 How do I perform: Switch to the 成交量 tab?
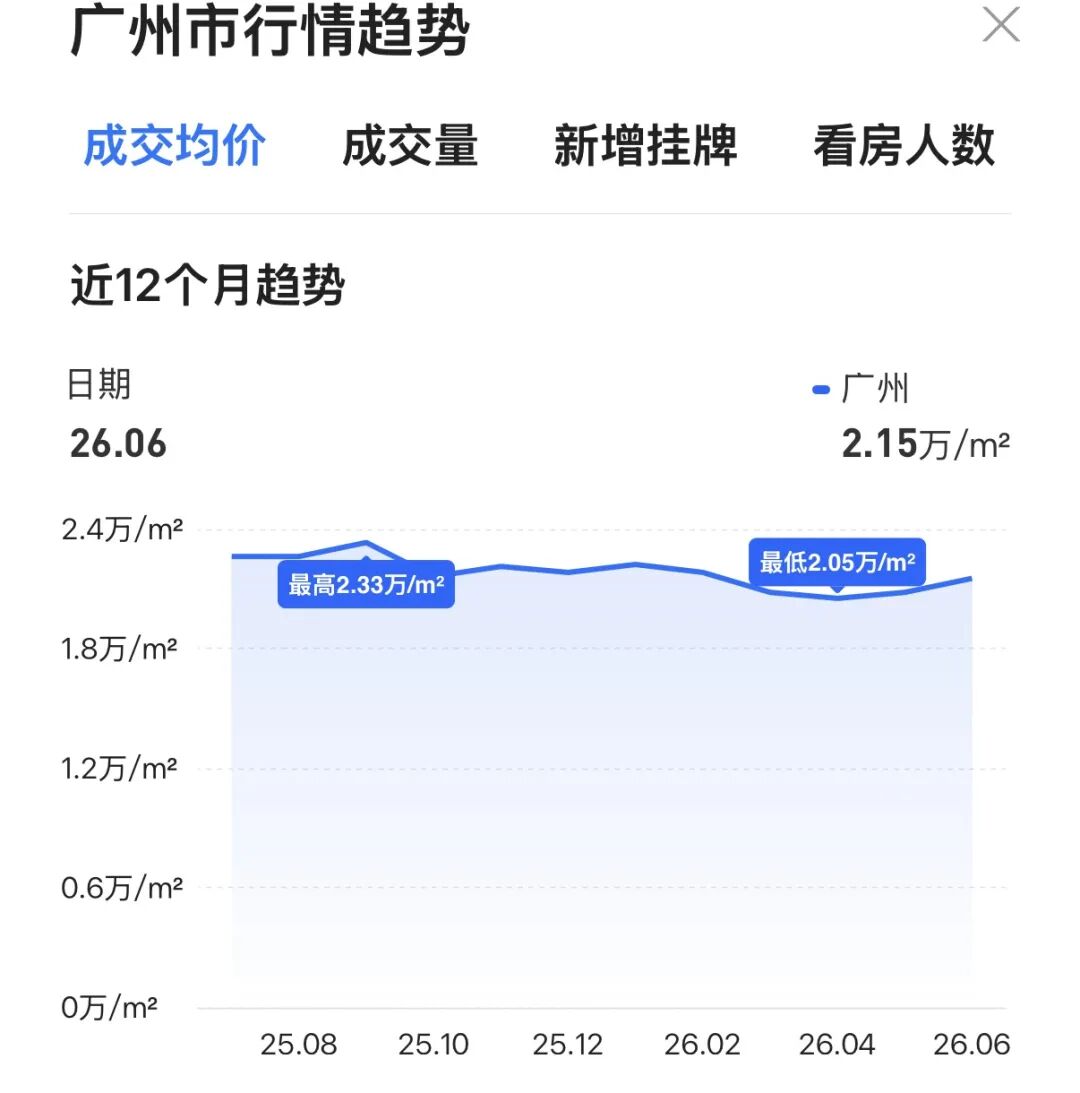point(410,146)
